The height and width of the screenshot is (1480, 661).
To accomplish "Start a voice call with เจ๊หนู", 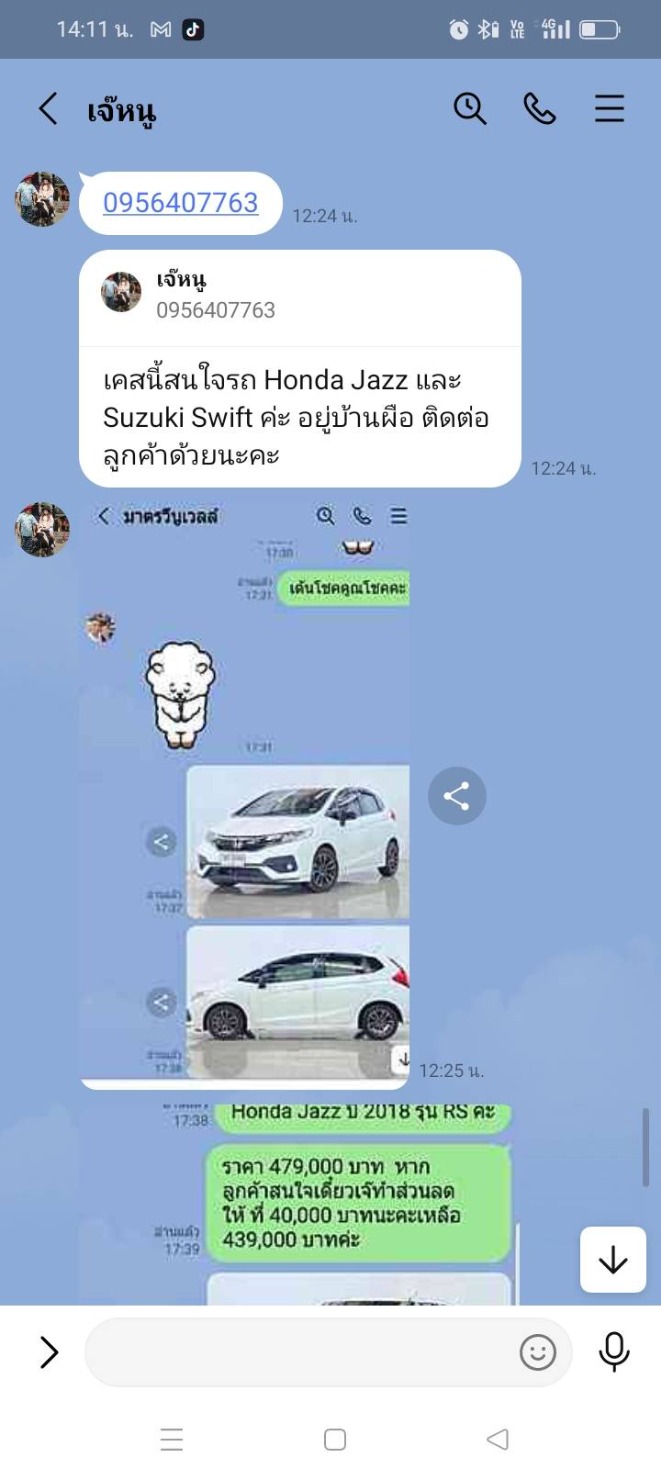I will tap(539, 109).
